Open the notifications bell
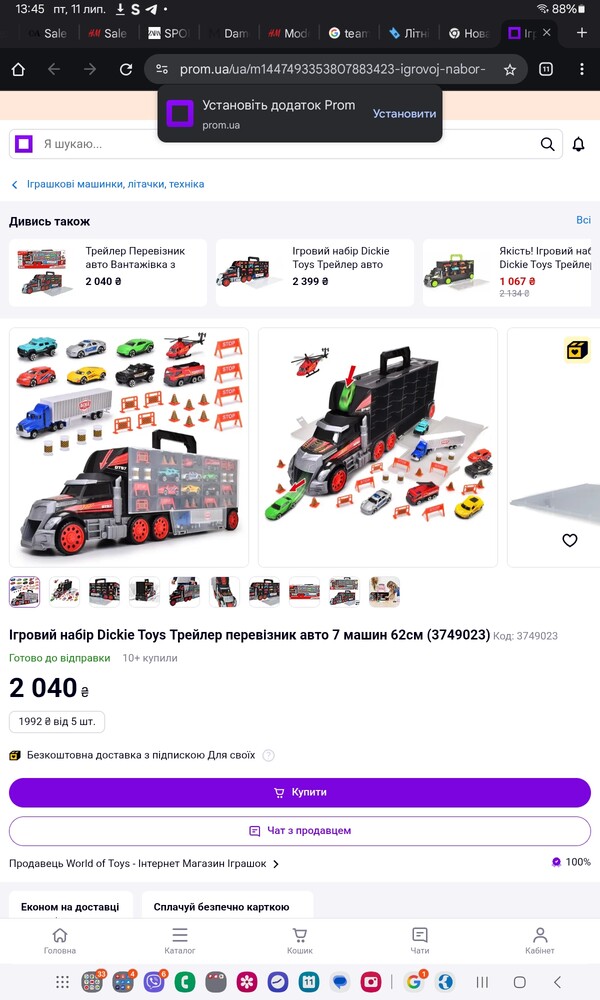This screenshot has height=1000, width=600. [x=578, y=144]
